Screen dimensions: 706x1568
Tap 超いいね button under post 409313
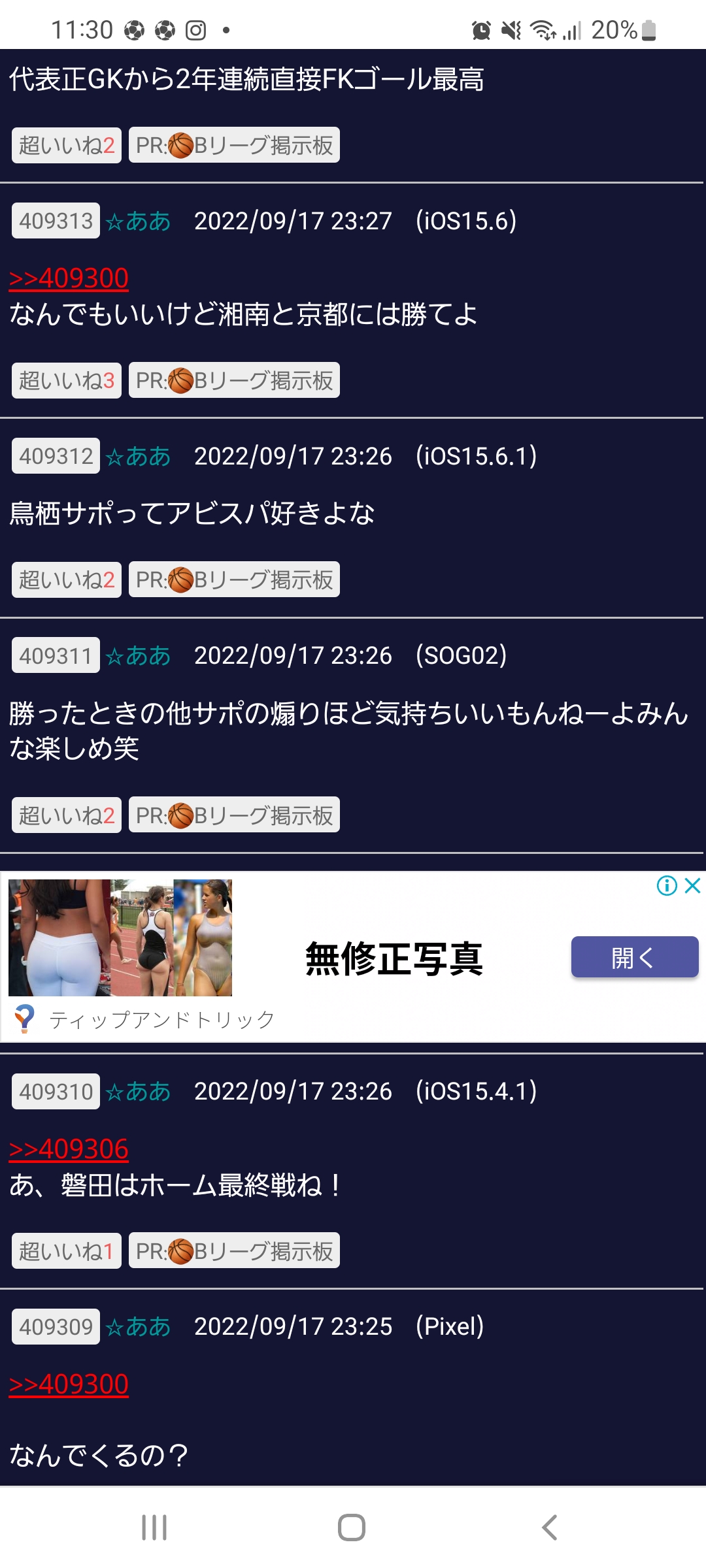point(67,380)
